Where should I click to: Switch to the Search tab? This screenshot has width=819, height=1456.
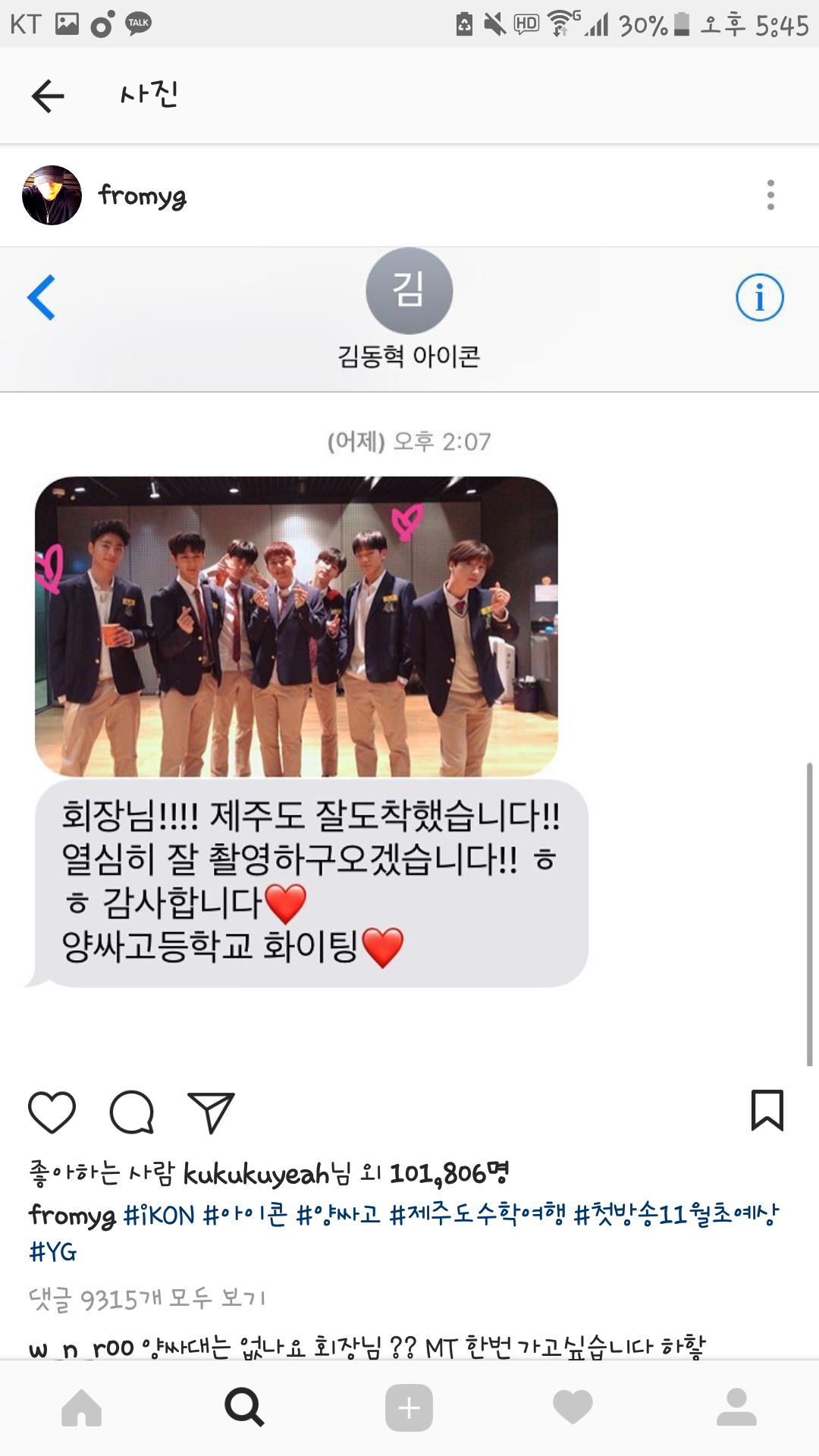(x=245, y=1407)
